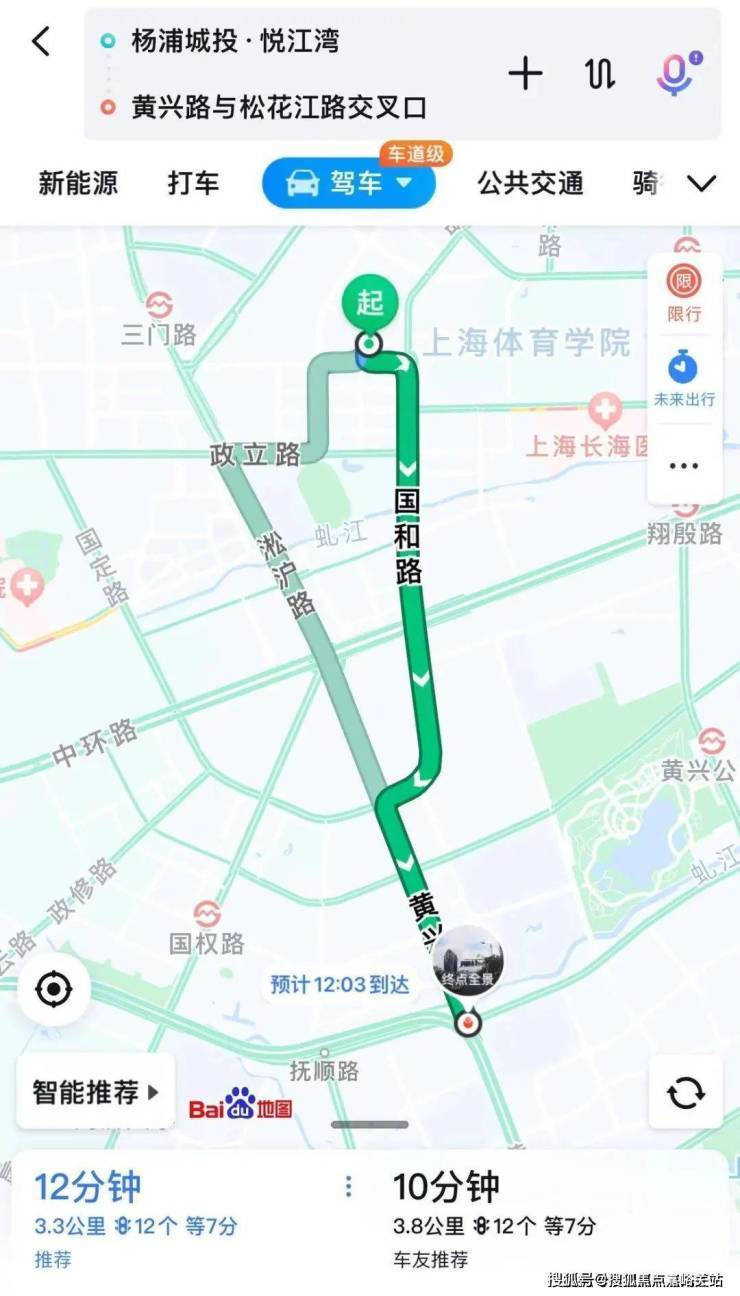Edit destination 黄兴路与松花江路交叉口

278,107
